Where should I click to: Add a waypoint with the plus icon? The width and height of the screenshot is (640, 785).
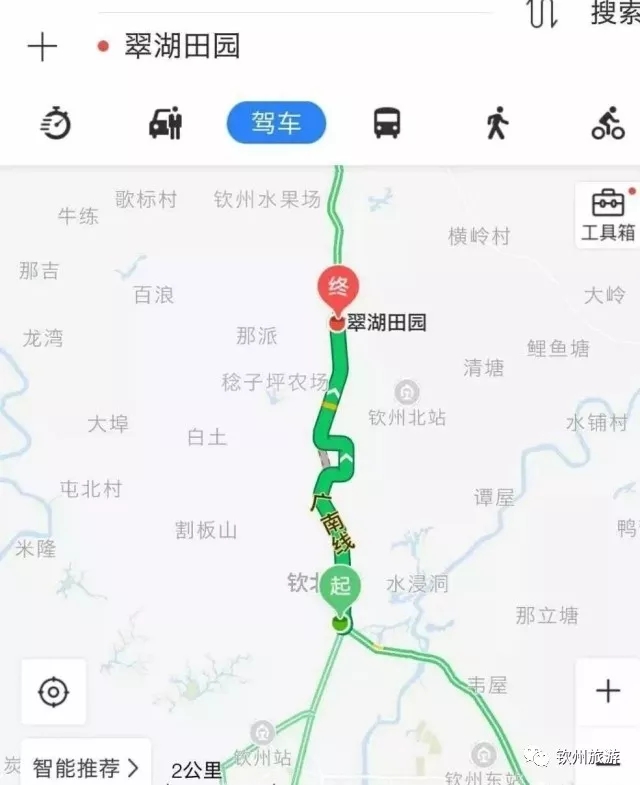click(42, 47)
